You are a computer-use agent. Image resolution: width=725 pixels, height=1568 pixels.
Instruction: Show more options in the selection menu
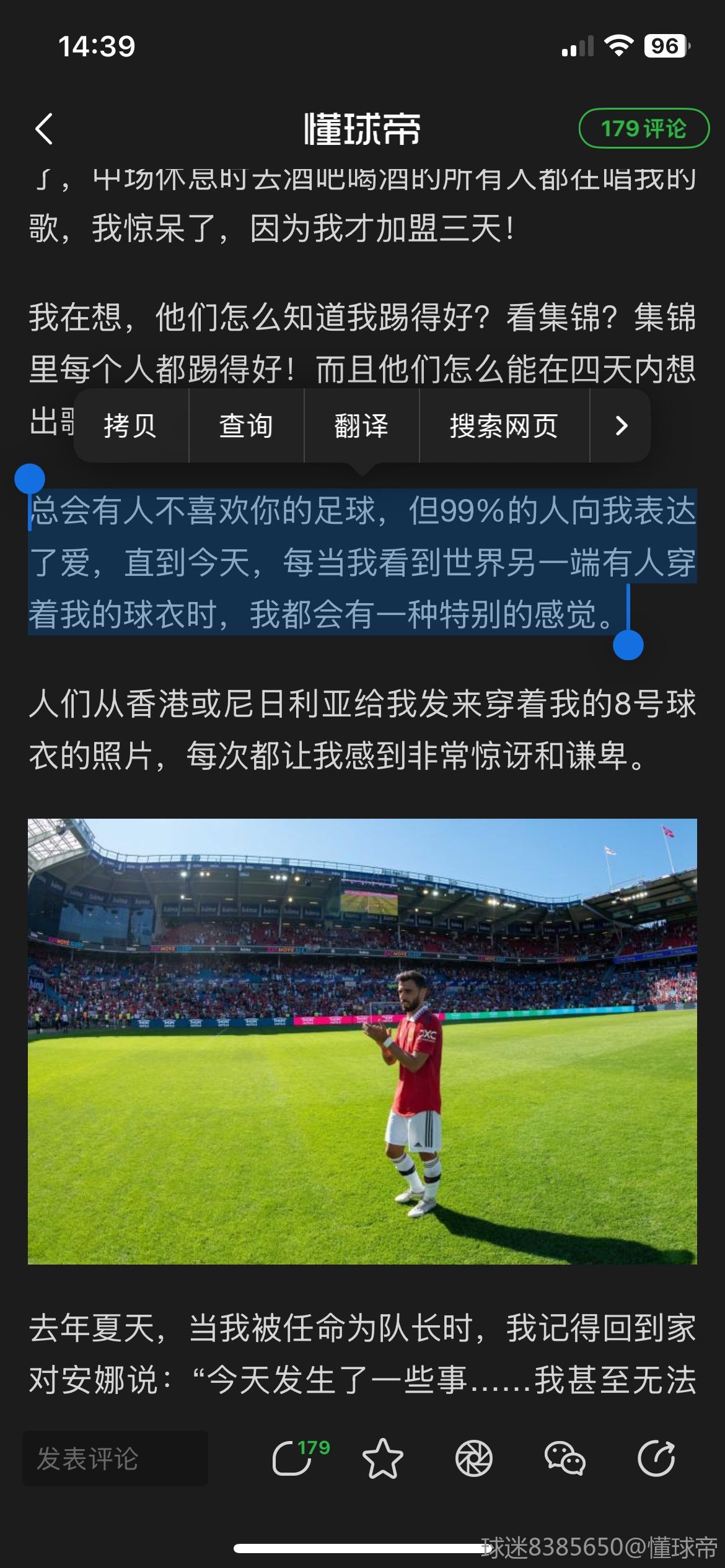[x=620, y=425]
